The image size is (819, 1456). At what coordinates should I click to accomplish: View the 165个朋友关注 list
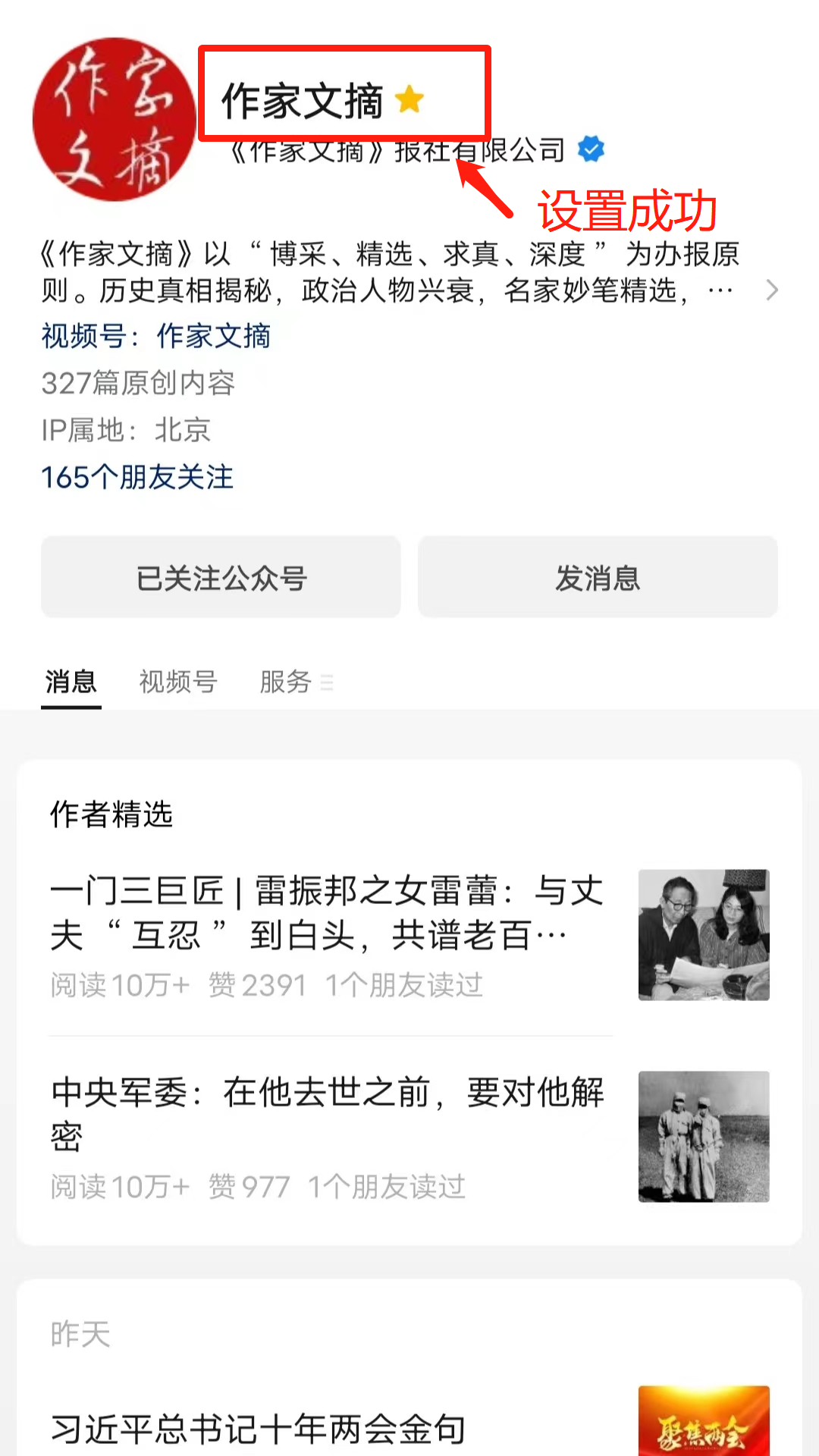pyautogui.click(x=137, y=477)
